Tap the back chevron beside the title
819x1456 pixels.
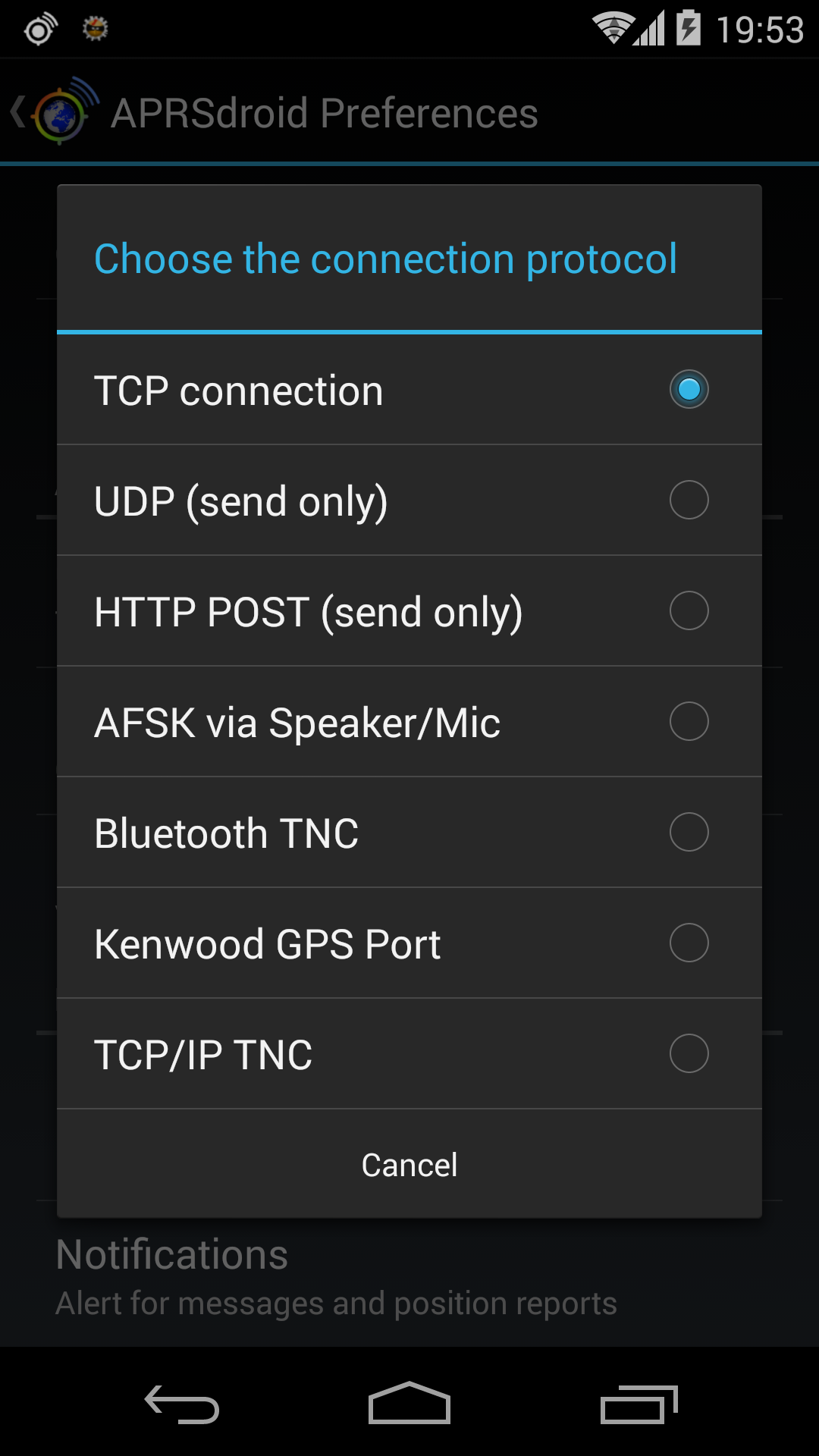click(x=19, y=112)
